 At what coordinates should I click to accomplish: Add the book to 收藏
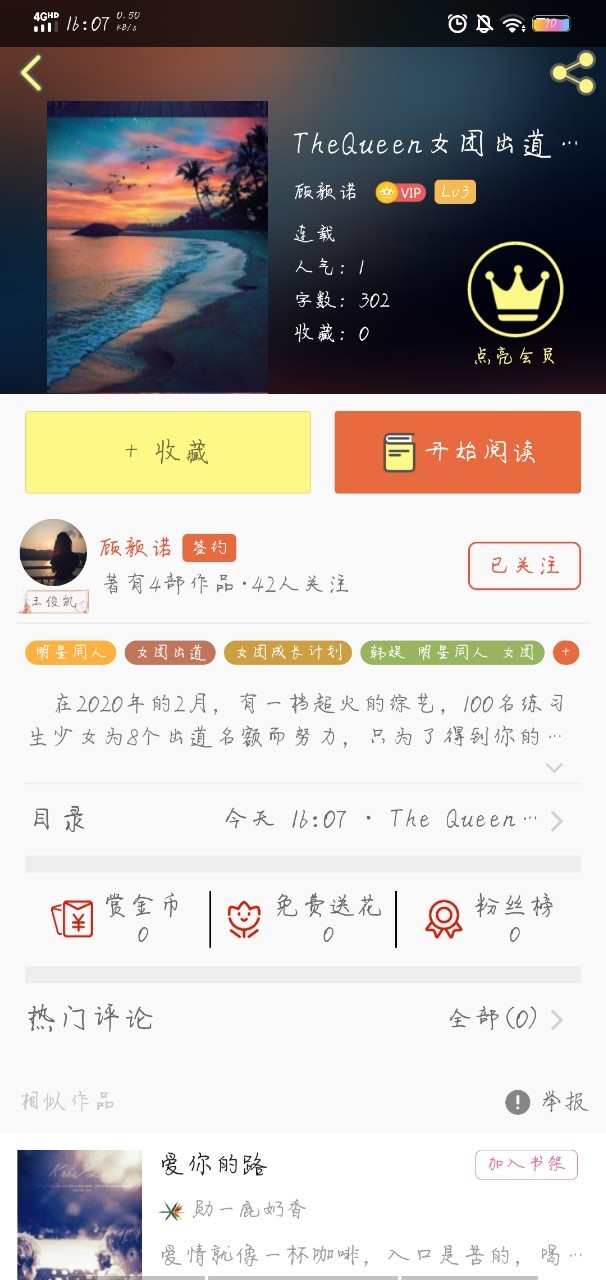pyautogui.click(x=168, y=452)
